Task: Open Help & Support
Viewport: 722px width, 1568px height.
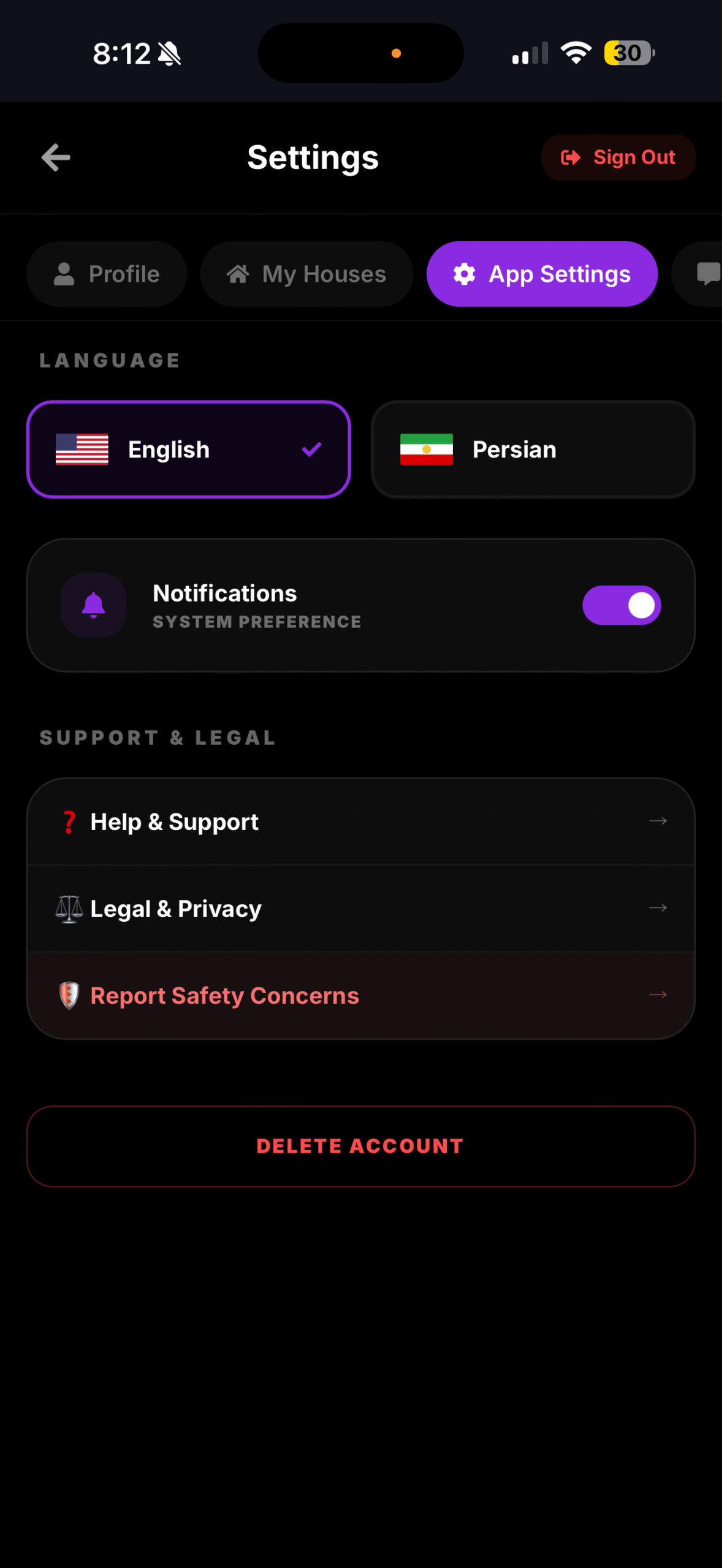Action: [x=360, y=821]
